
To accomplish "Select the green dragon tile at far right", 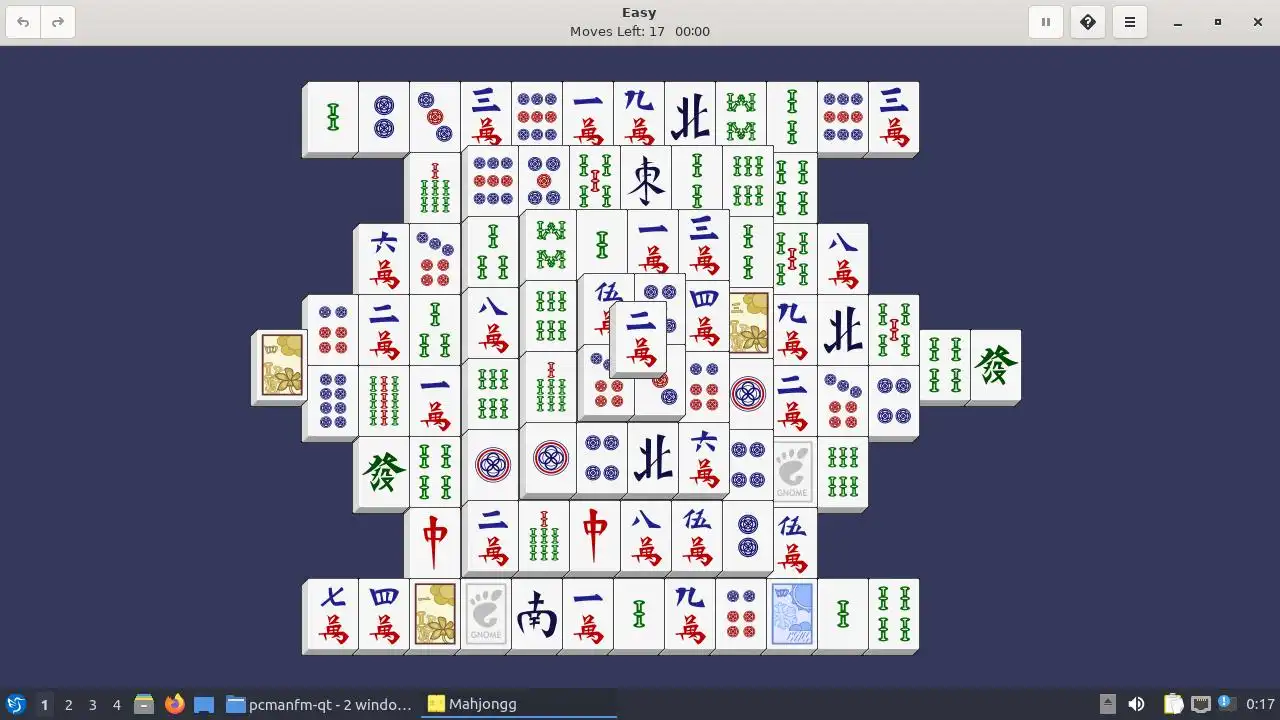I will click(996, 365).
